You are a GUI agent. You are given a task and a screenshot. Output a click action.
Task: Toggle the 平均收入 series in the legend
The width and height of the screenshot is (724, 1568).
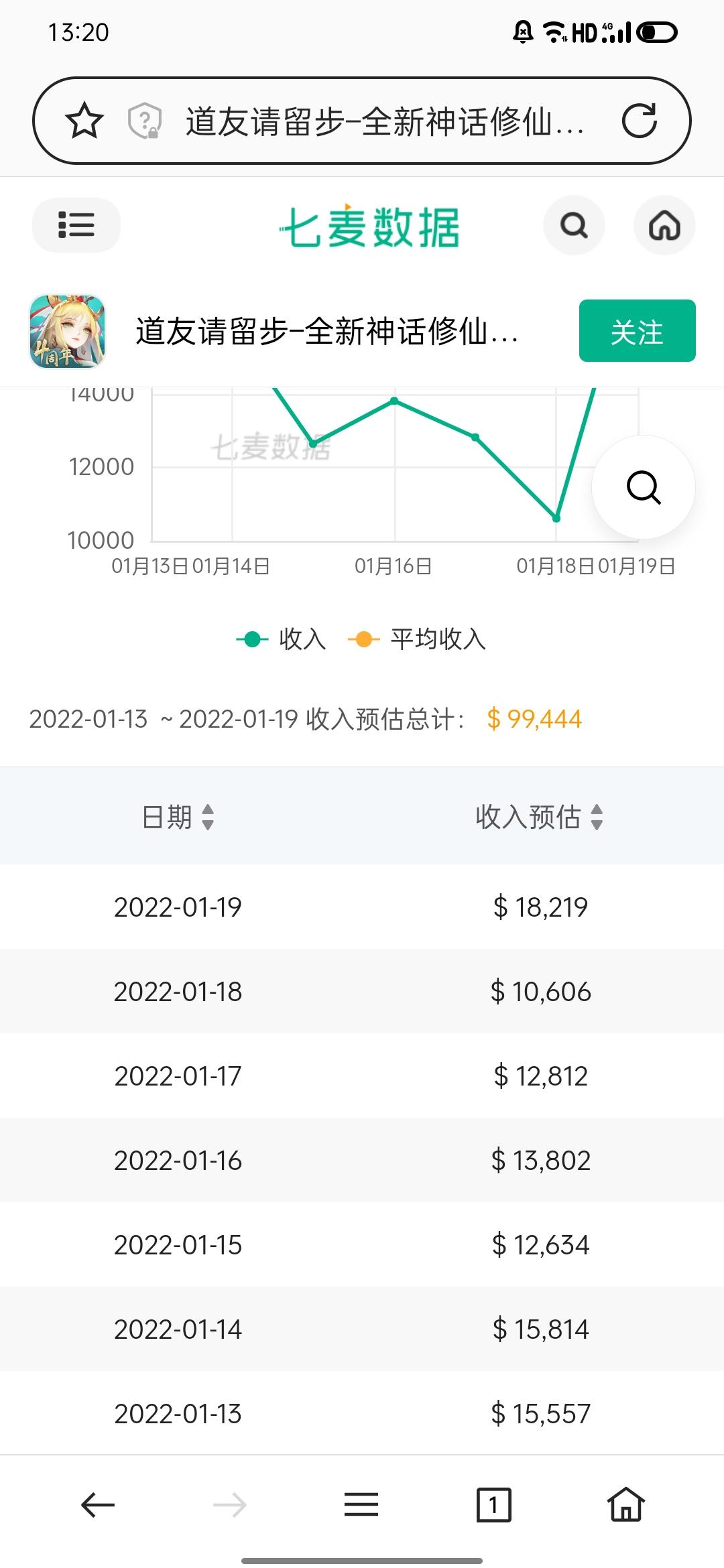(417, 639)
